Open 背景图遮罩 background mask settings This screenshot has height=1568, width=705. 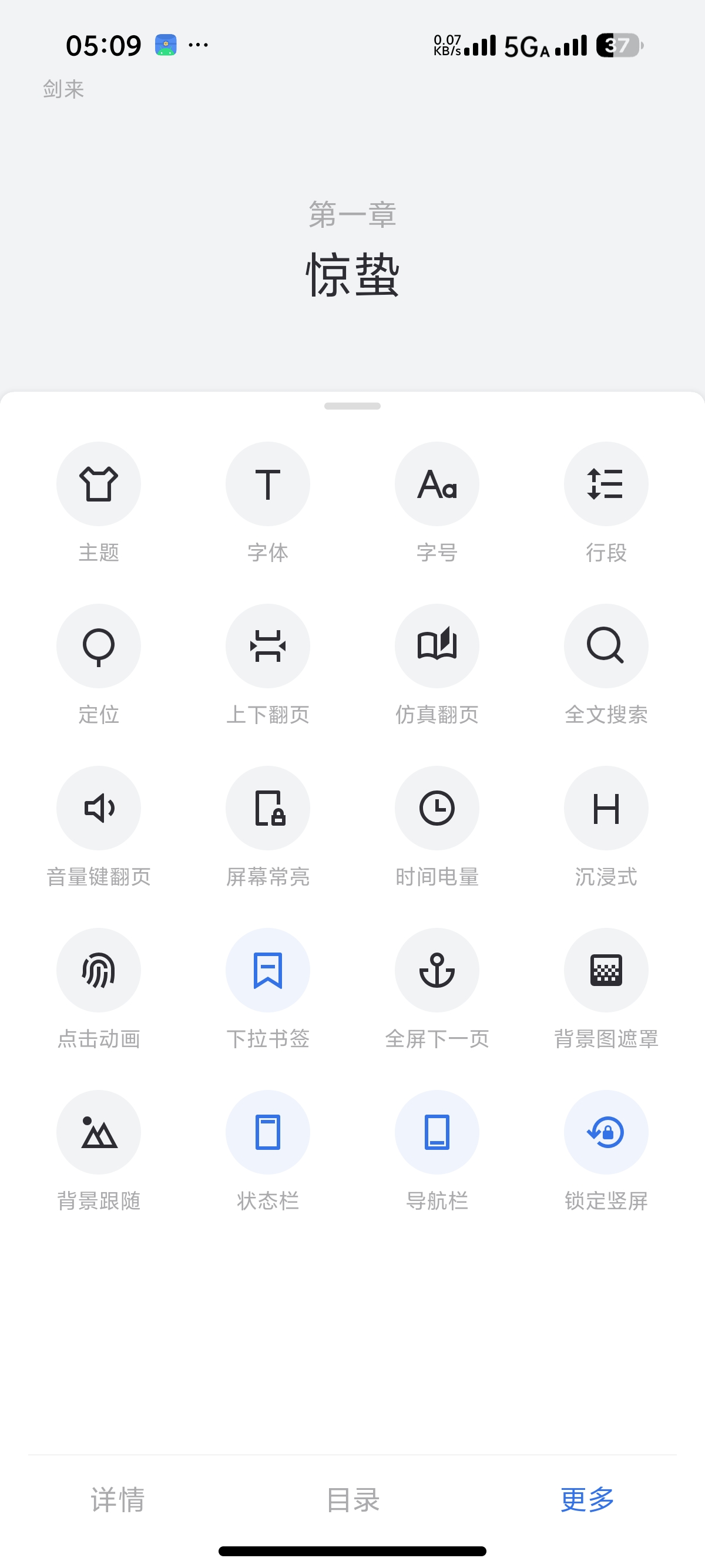coord(606,970)
